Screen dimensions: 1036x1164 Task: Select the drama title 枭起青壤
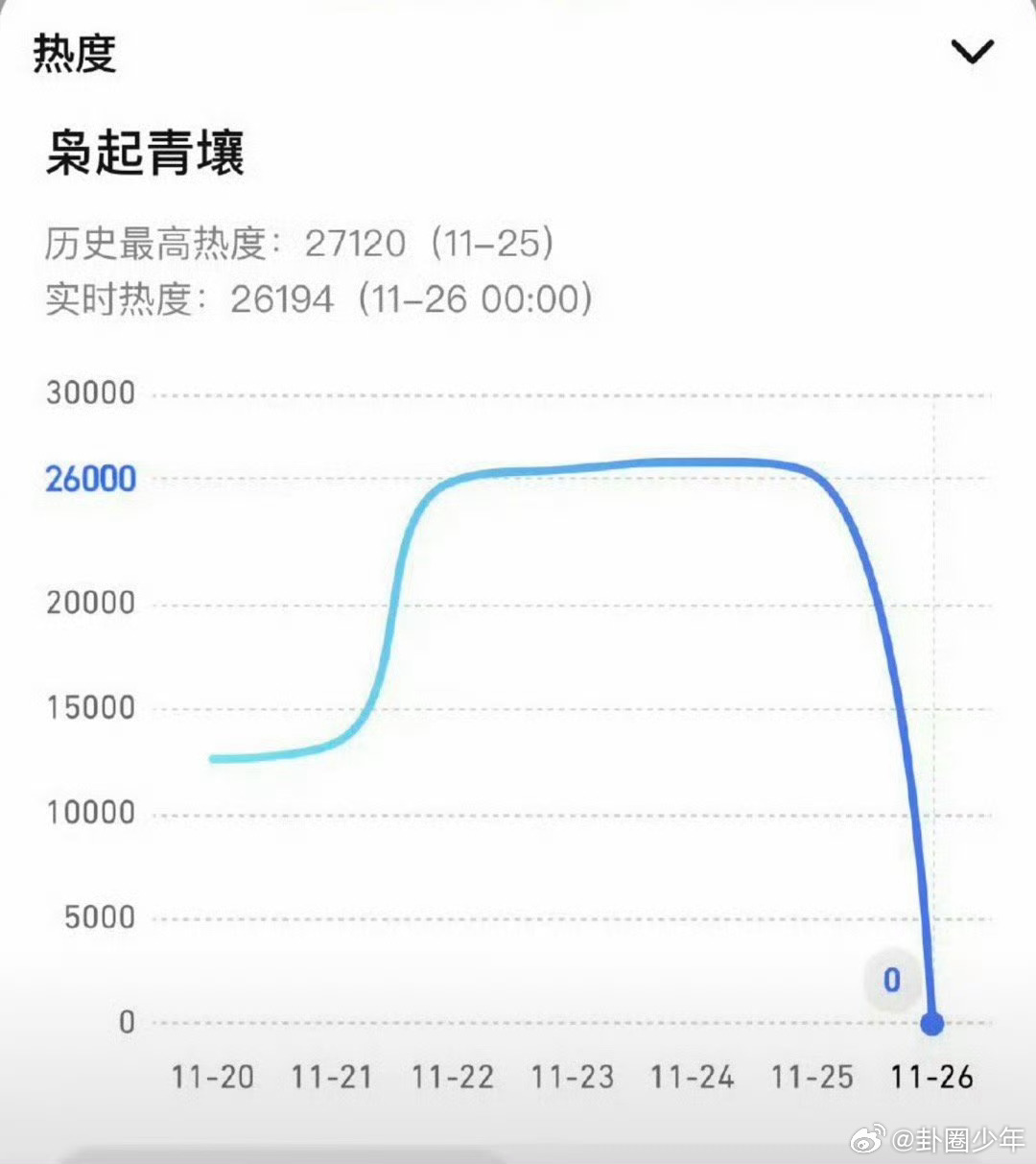point(146,152)
